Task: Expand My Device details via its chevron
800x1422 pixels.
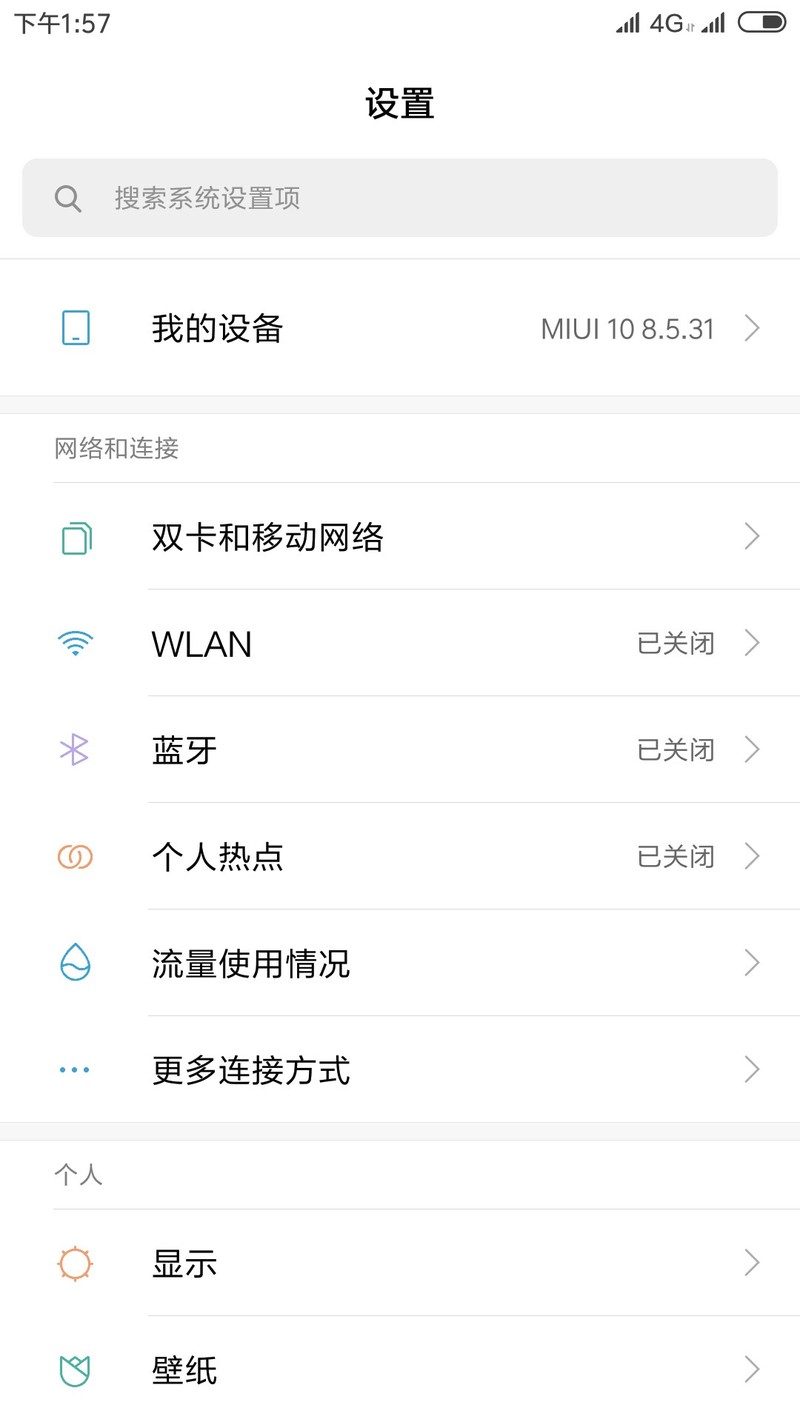Action: 752,327
